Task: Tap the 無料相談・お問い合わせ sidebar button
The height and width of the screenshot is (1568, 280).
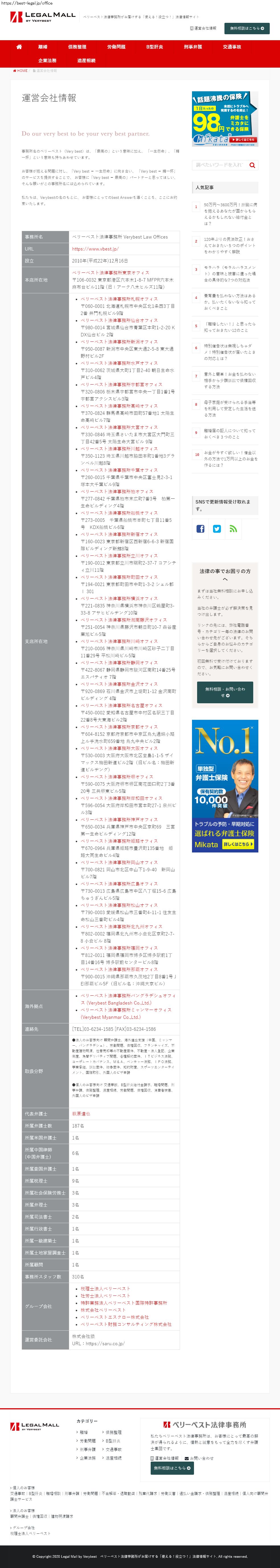Action: pyautogui.click(x=225, y=692)
